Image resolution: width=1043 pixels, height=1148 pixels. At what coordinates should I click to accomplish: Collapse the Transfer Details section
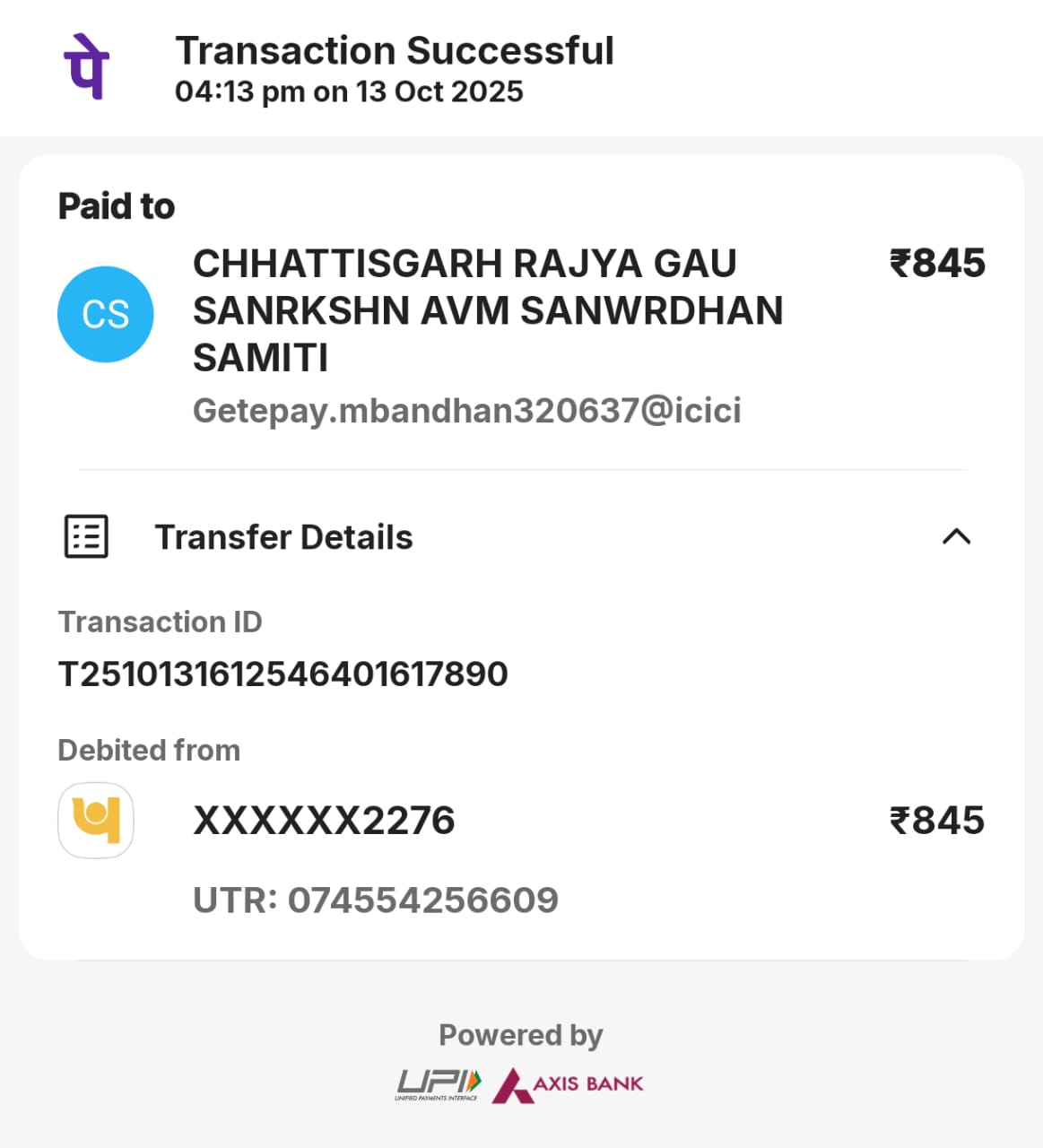tap(956, 536)
